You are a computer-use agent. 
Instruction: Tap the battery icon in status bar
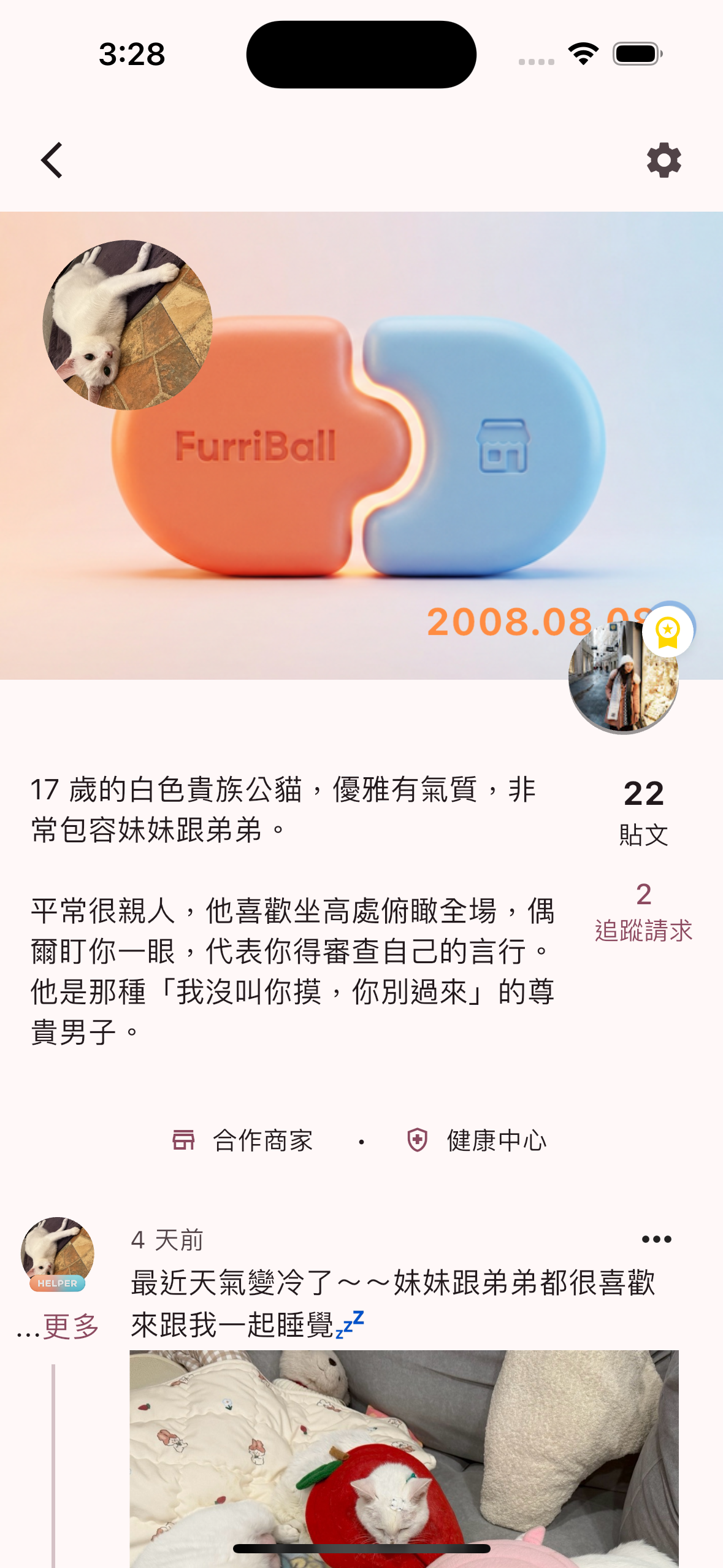point(638,54)
